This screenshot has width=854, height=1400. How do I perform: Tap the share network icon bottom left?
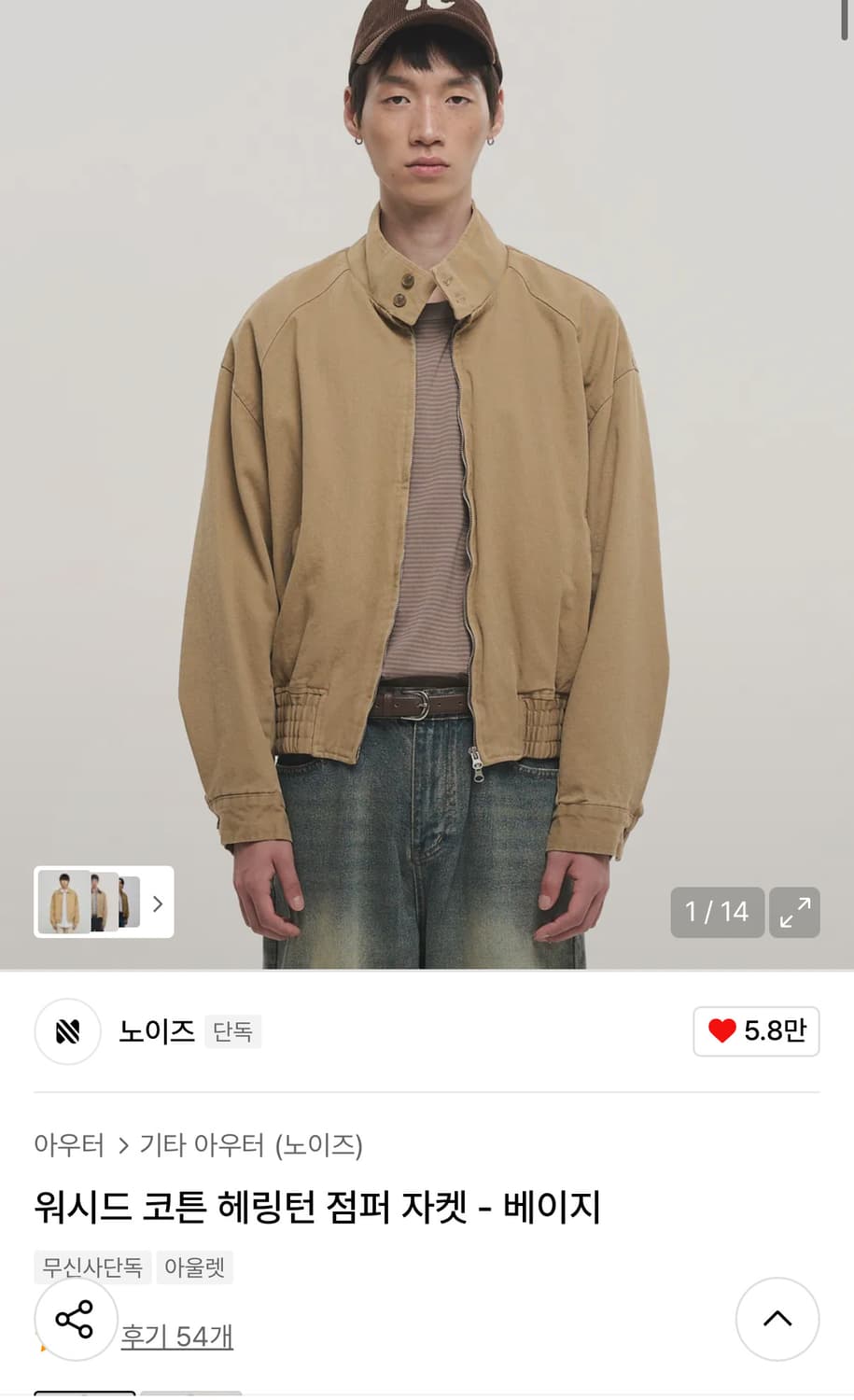pyautogui.click(x=75, y=1320)
